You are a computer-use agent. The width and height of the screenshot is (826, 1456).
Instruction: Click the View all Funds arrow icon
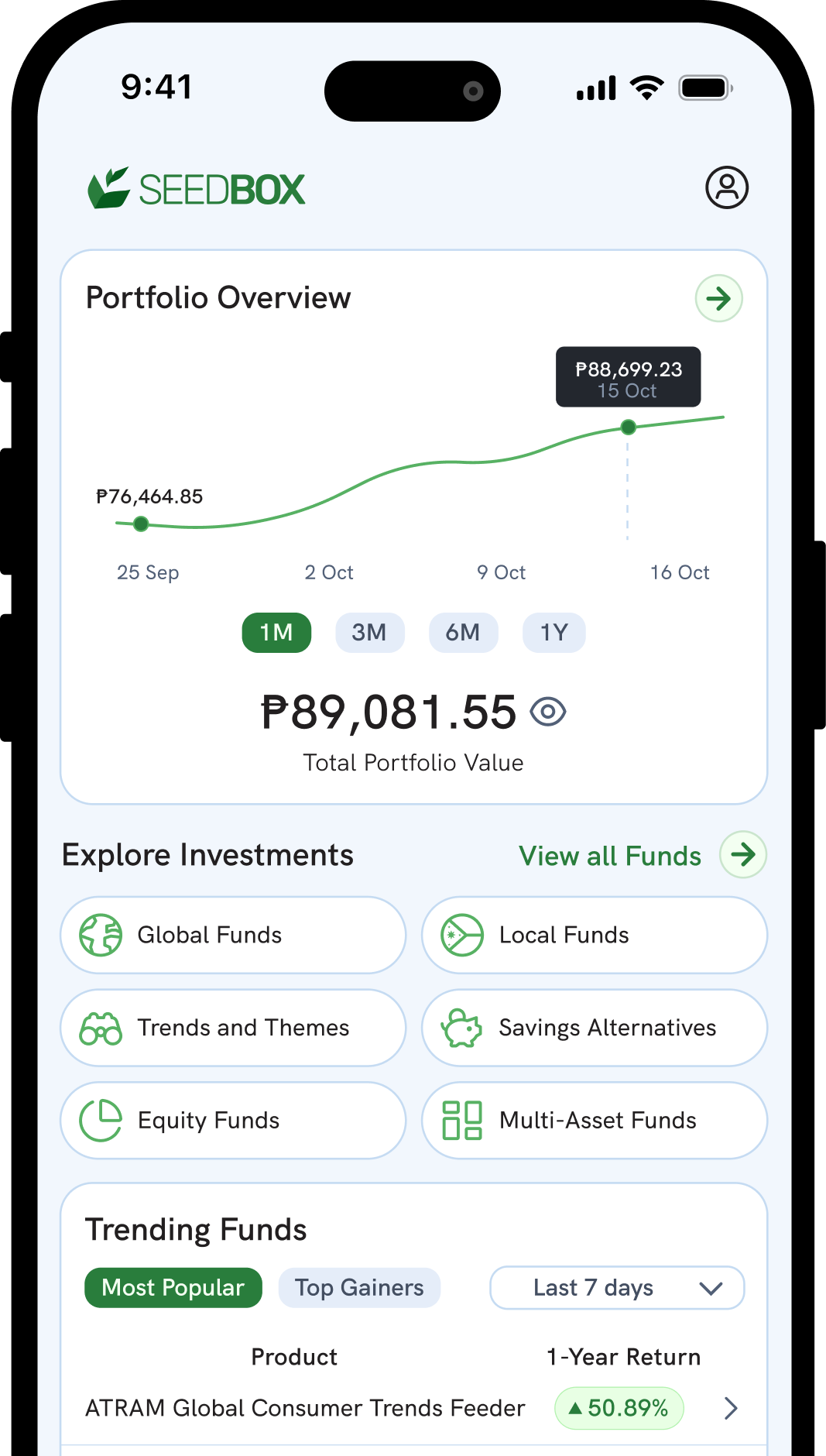(744, 855)
